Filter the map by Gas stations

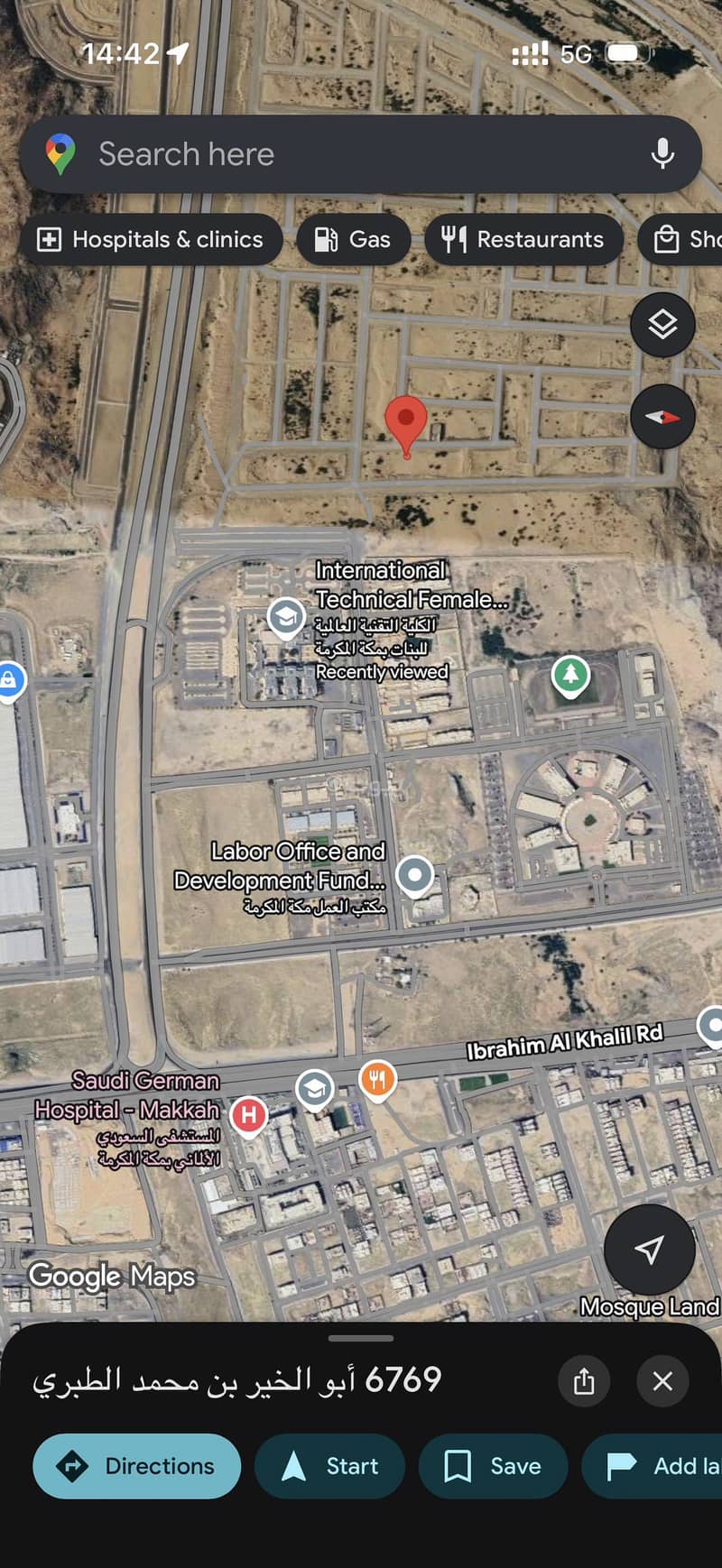click(353, 240)
